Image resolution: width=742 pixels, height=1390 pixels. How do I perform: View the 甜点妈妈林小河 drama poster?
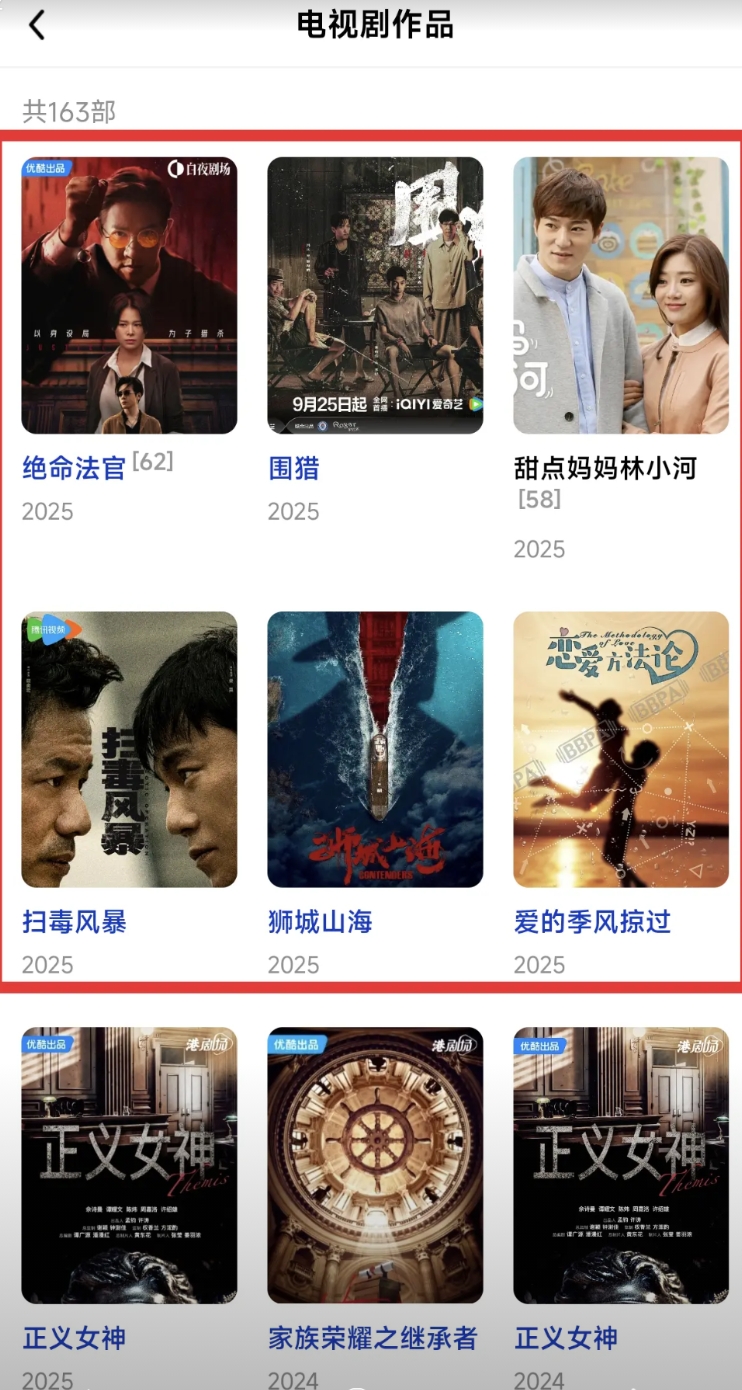click(x=621, y=295)
